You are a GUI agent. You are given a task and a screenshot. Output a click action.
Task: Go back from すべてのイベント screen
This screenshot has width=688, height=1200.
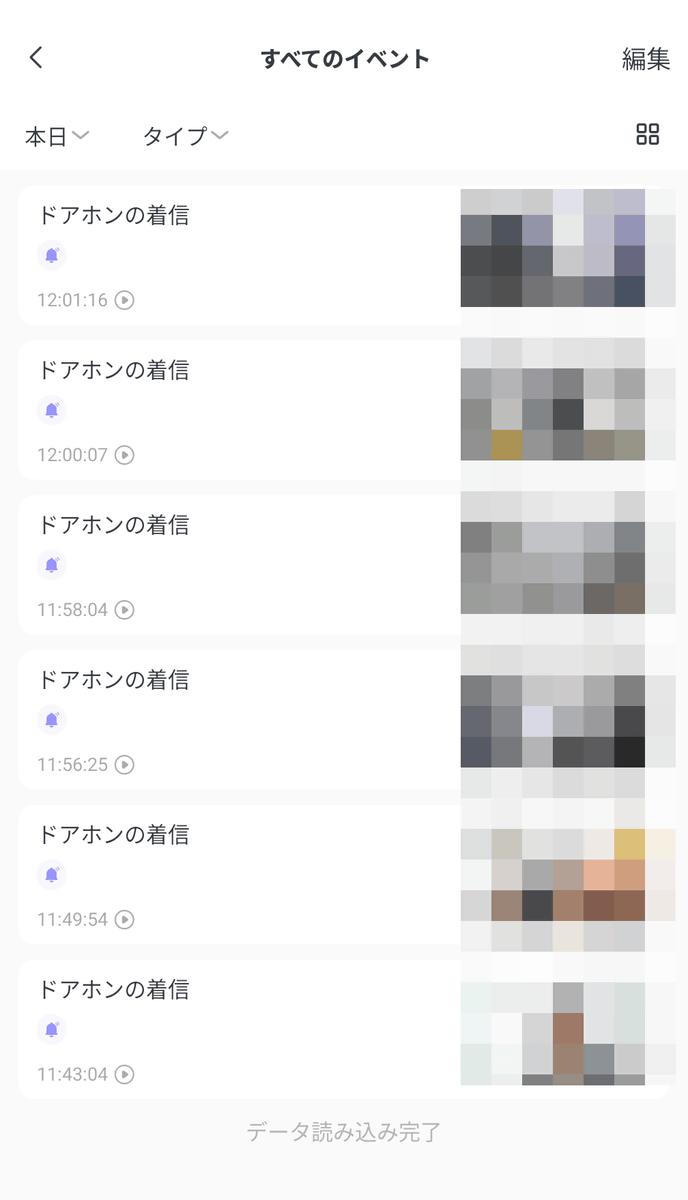37,58
